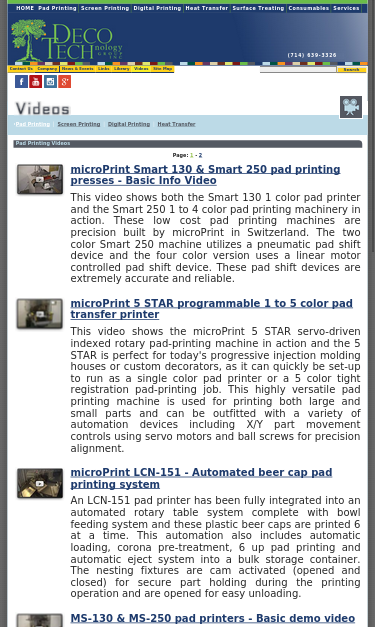Open the Consumables navigation item
This screenshot has width=375, height=627.
[x=309, y=8]
